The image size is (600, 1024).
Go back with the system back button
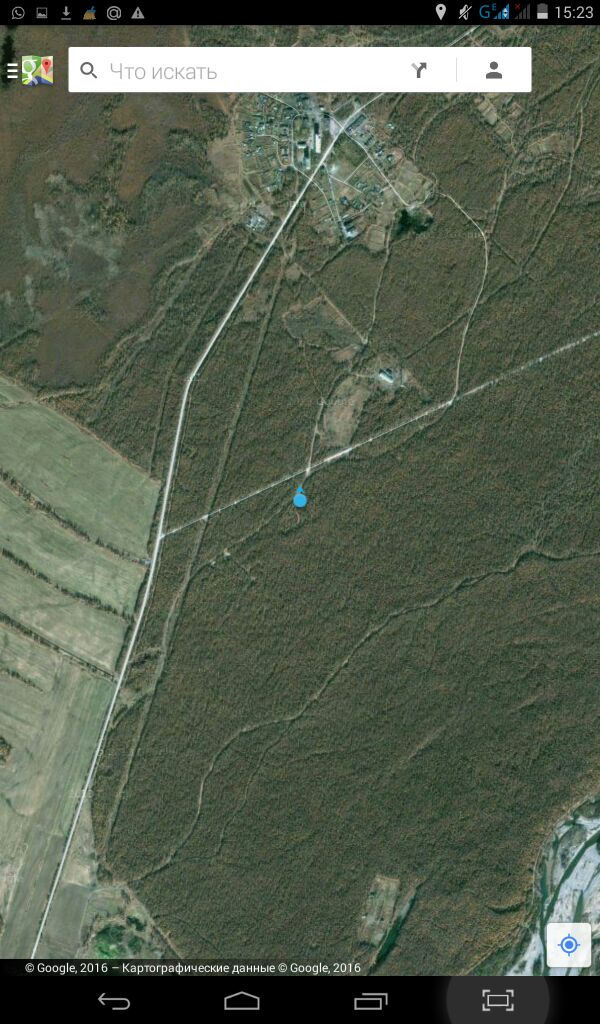(x=113, y=1000)
